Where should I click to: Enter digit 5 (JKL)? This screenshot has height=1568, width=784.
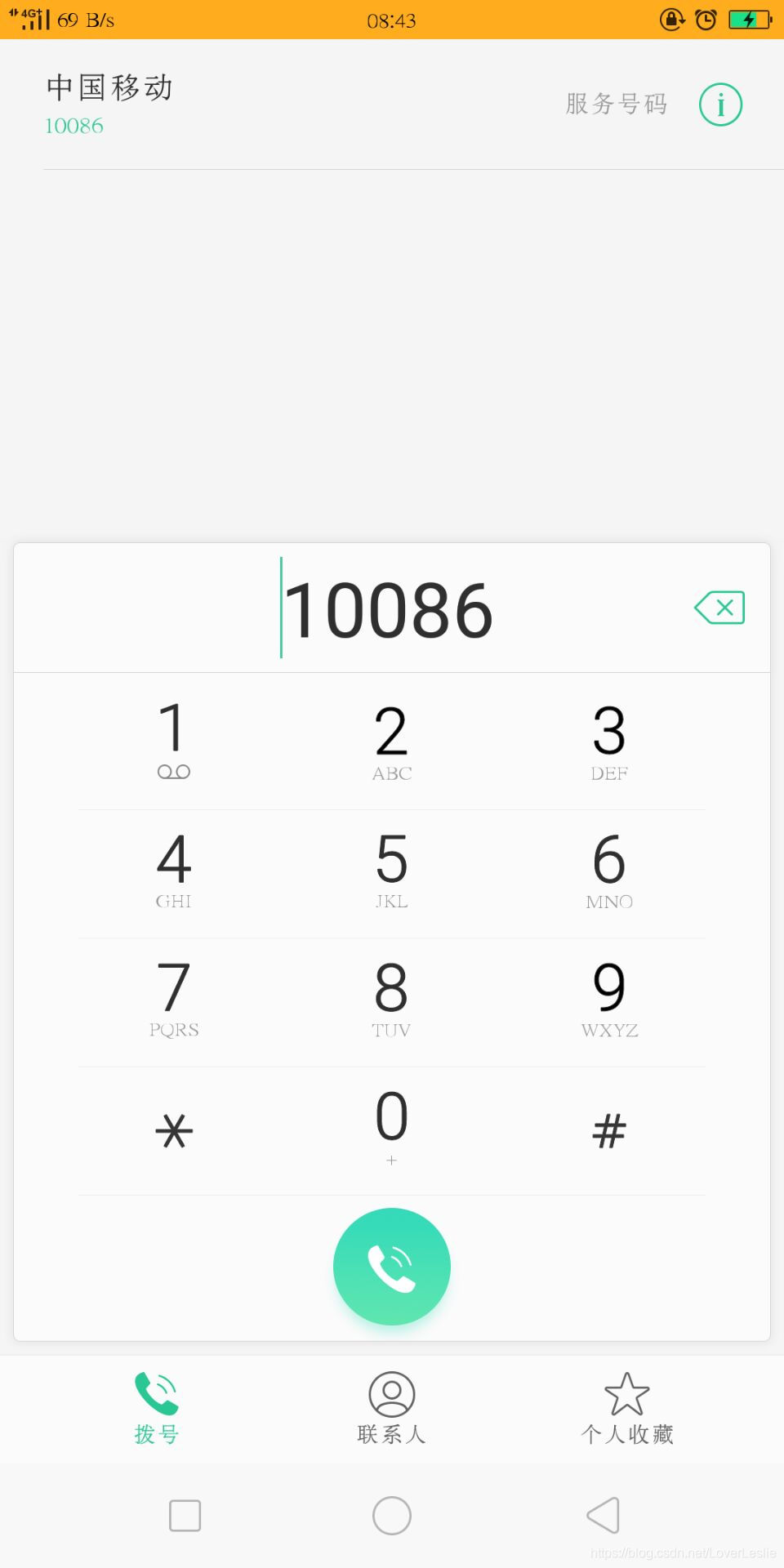[x=392, y=871]
